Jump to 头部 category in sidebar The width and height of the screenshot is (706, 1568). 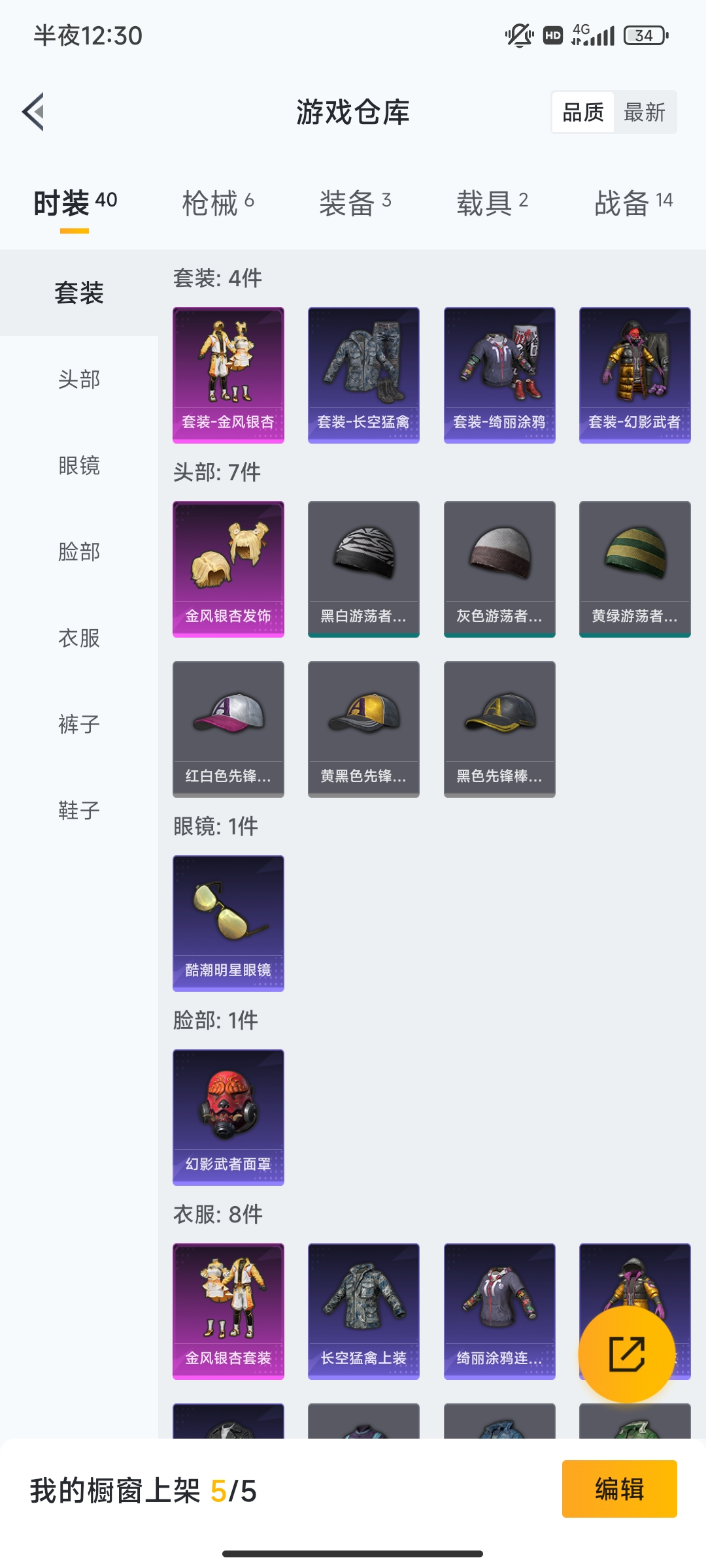(79, 379)
